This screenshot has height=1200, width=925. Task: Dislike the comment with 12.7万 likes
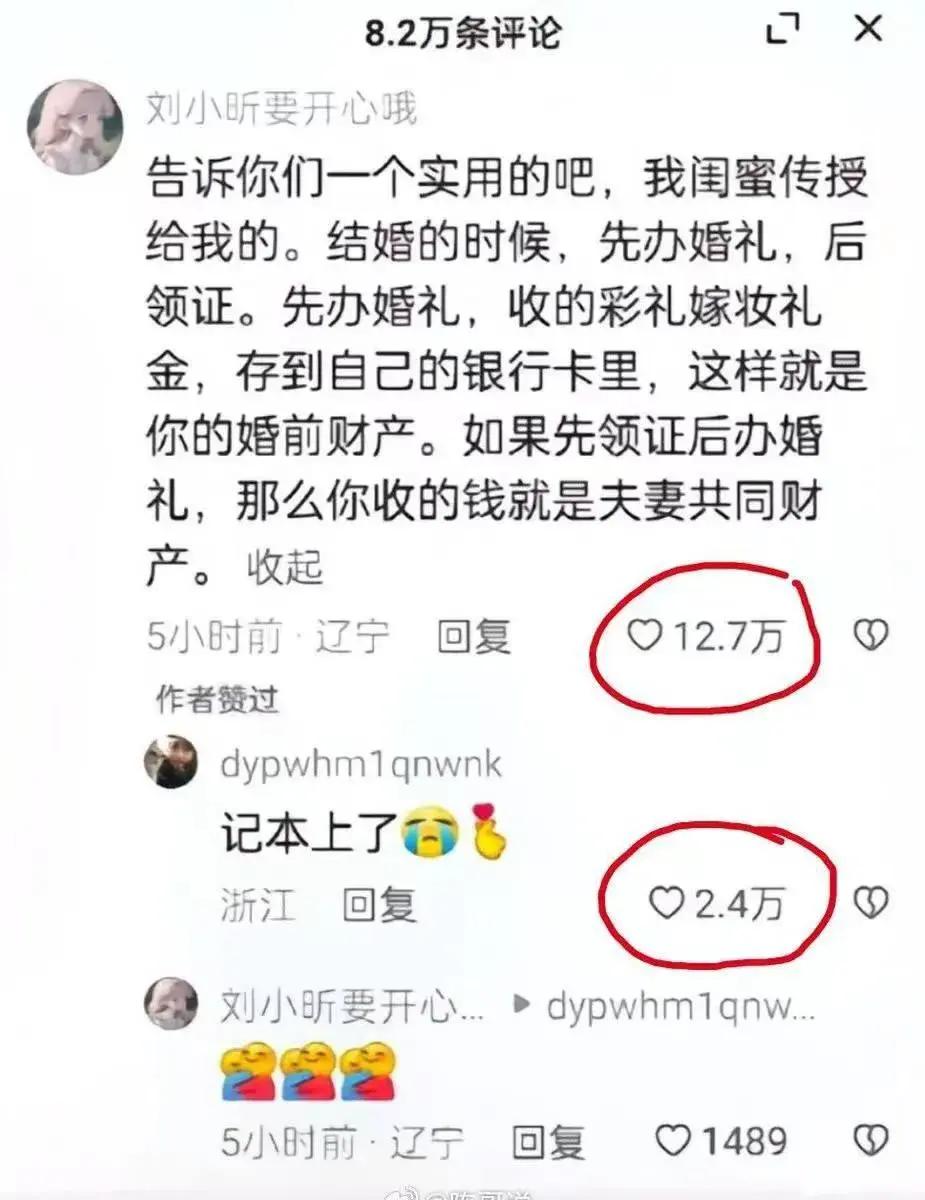[871, 636]
